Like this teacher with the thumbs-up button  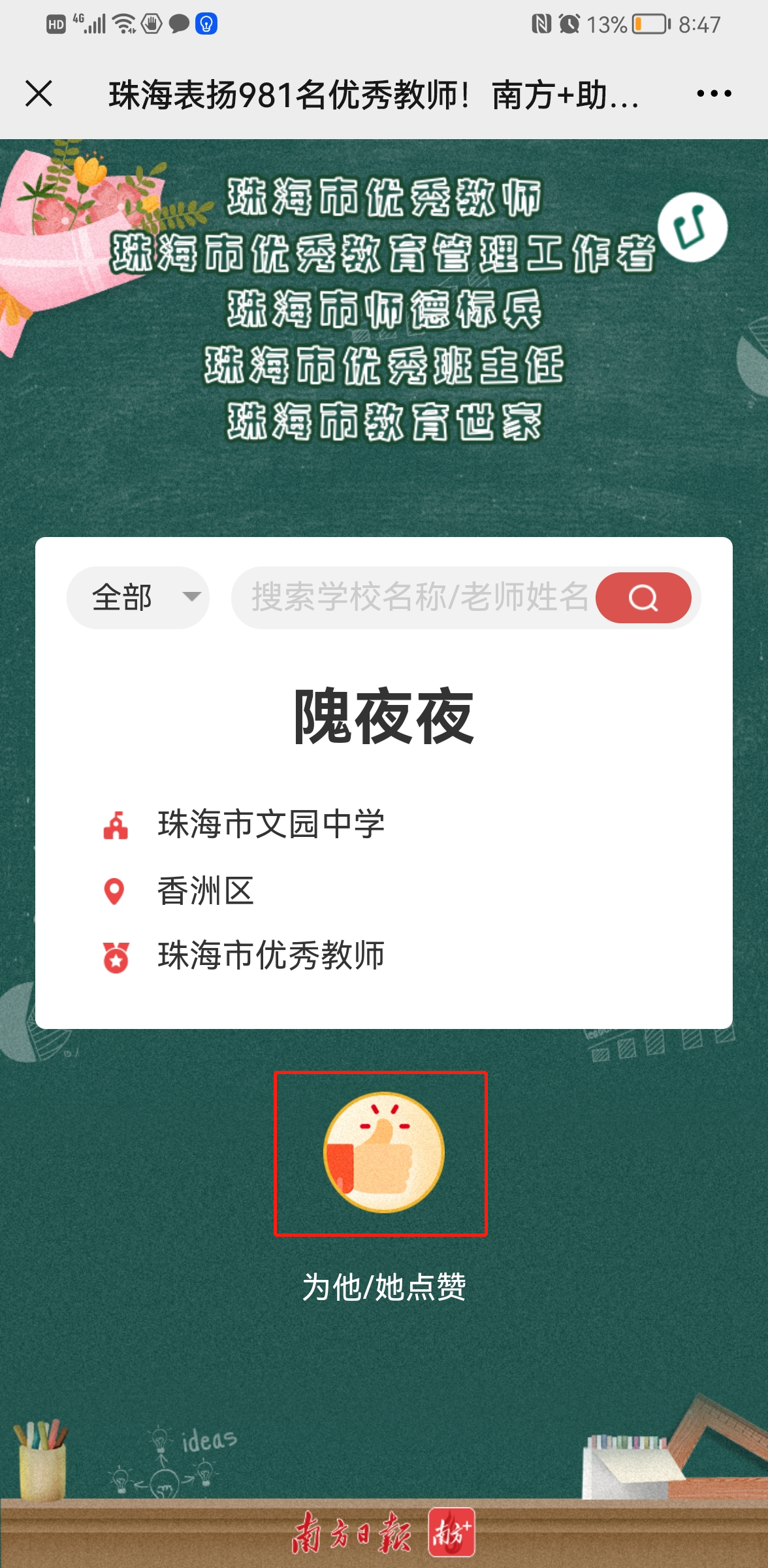pos(383,1153)
